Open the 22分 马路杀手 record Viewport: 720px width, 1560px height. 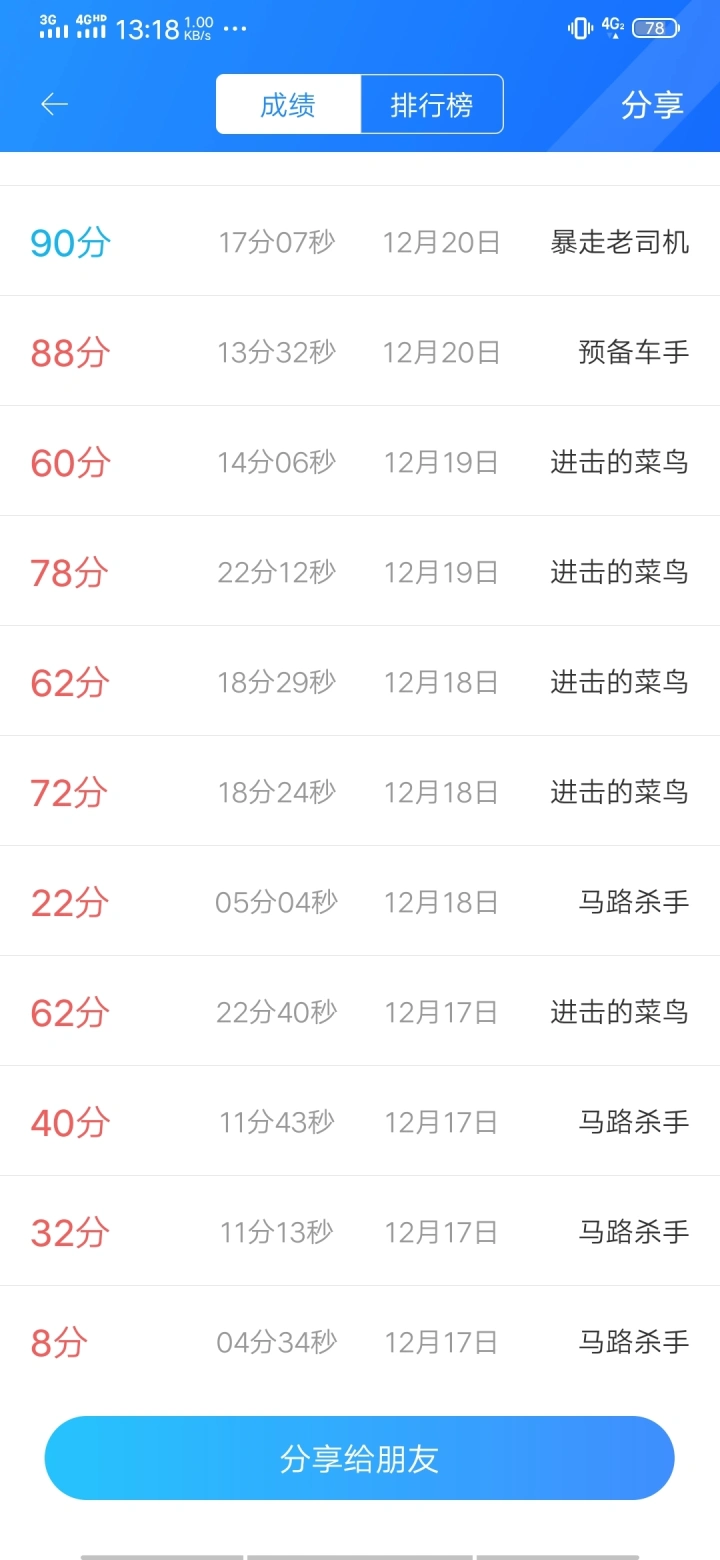pyautogui.click(x=360, y=901)
